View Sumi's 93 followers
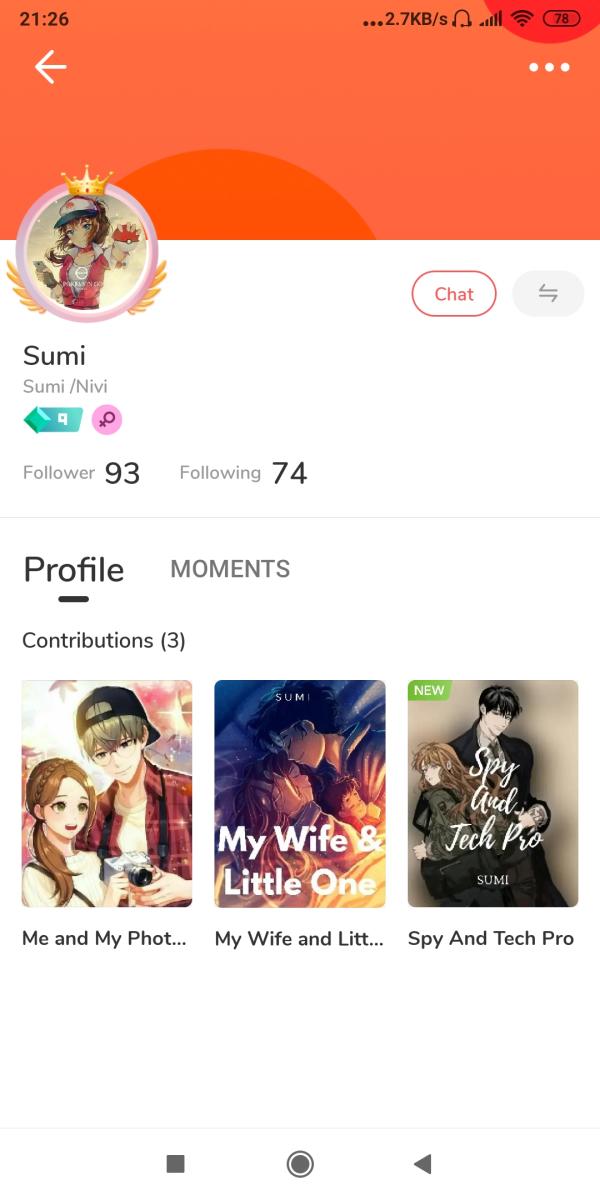 pos(82,473)
